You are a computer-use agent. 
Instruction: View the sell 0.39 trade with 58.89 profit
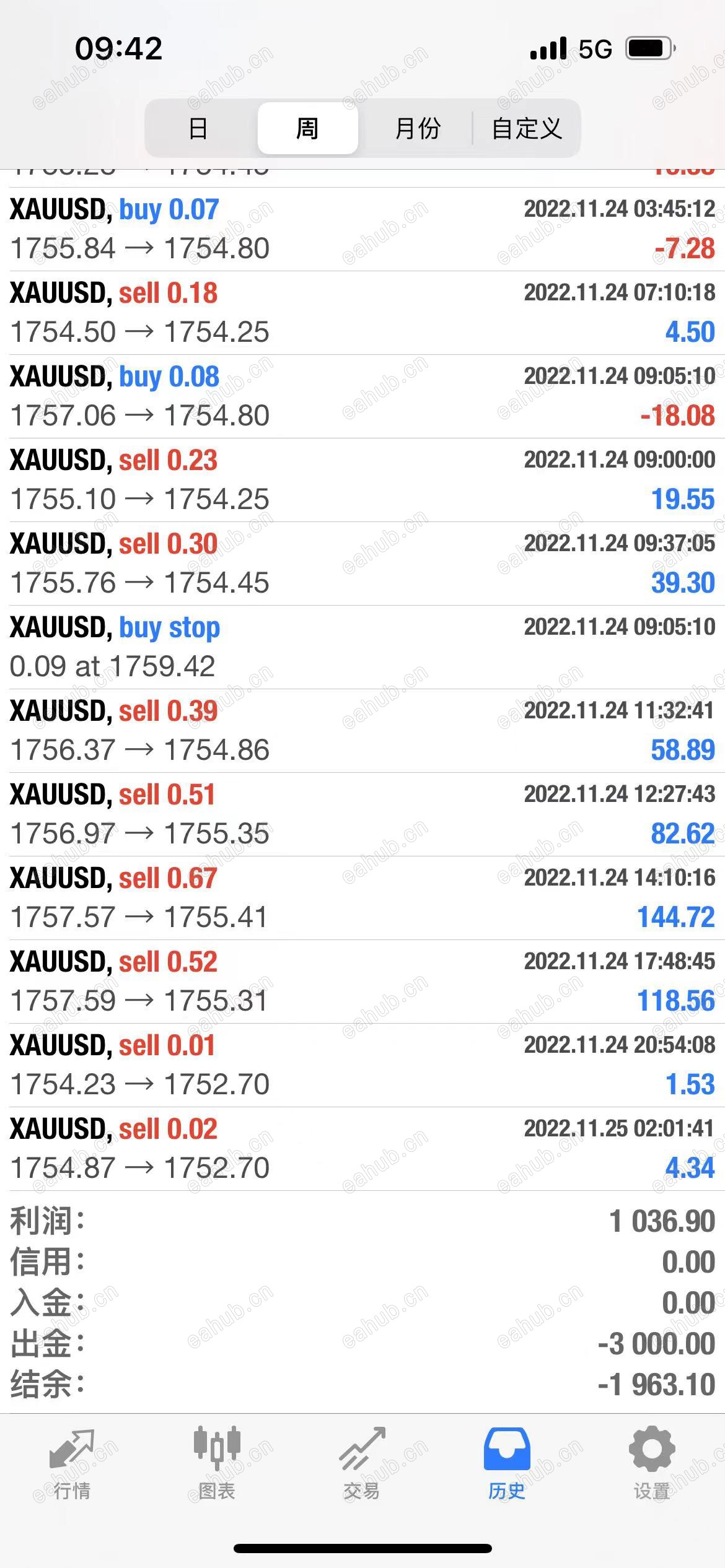tap(362, 731)
